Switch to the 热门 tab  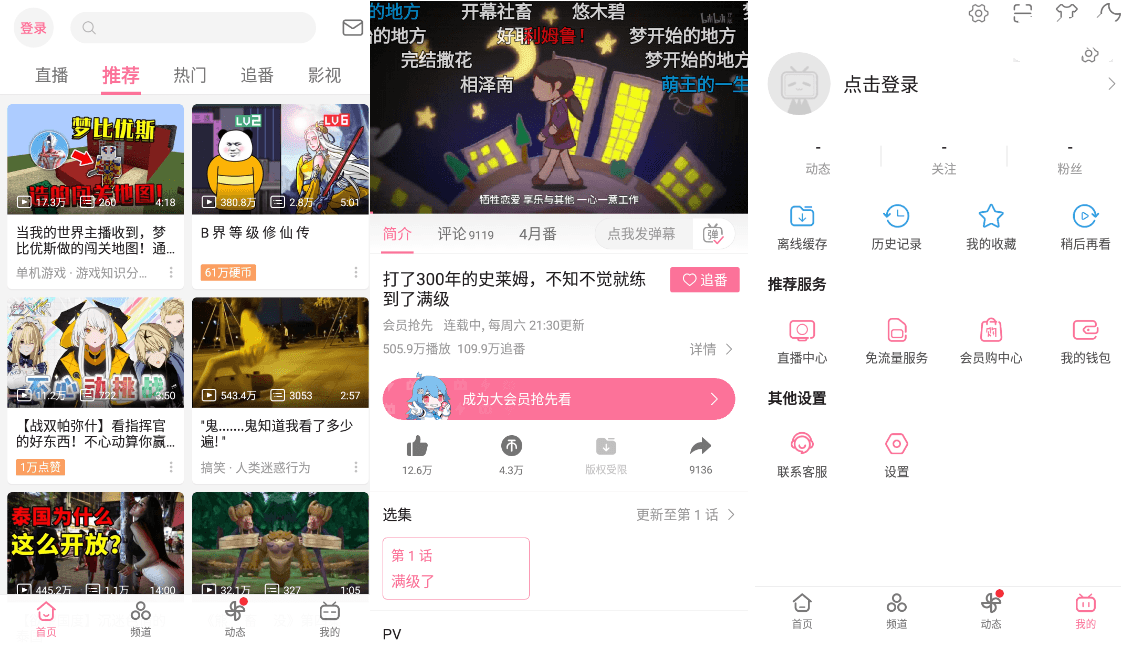click(190, 75)
